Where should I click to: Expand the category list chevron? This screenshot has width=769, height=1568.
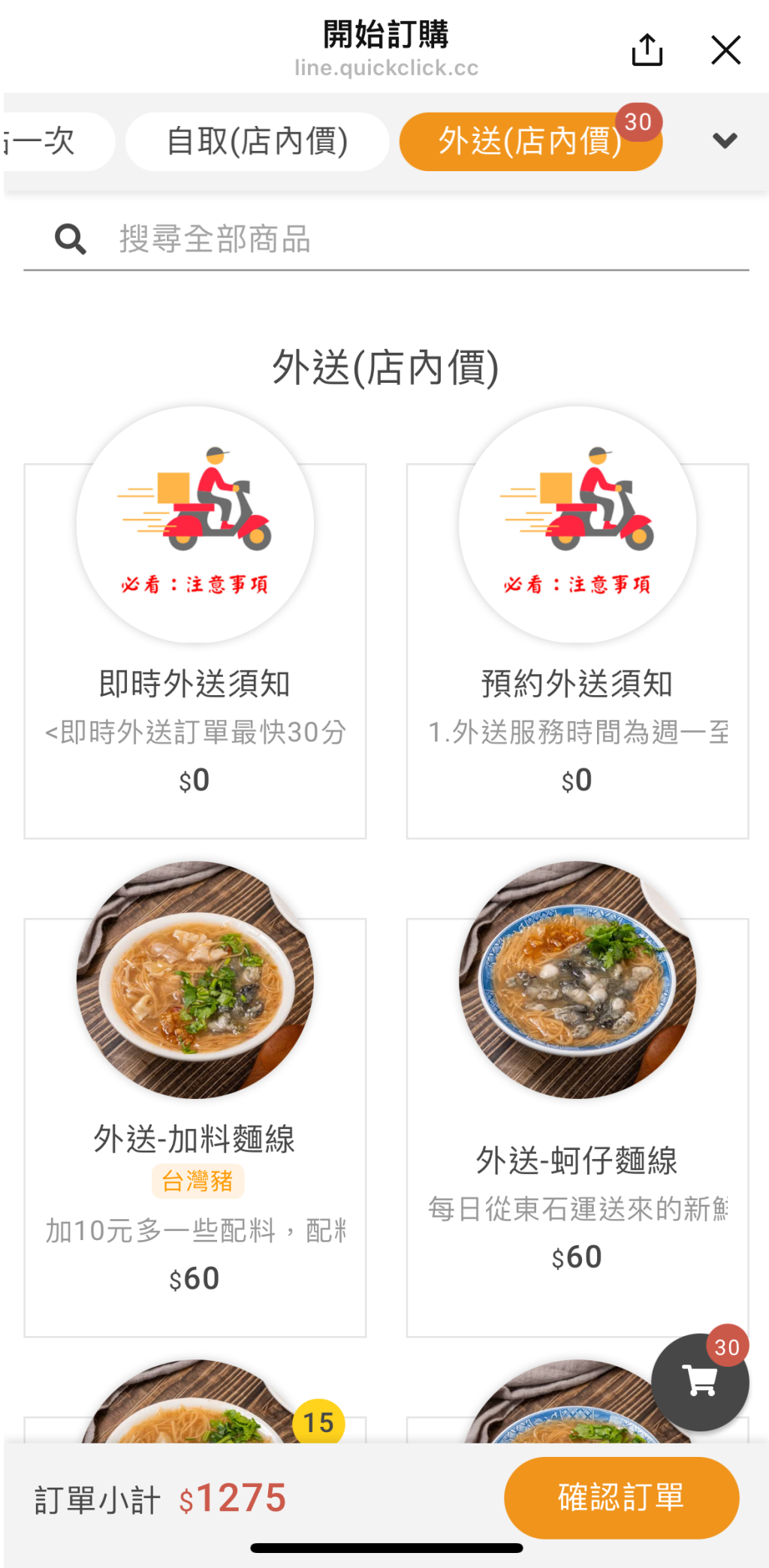coord(725,140)
